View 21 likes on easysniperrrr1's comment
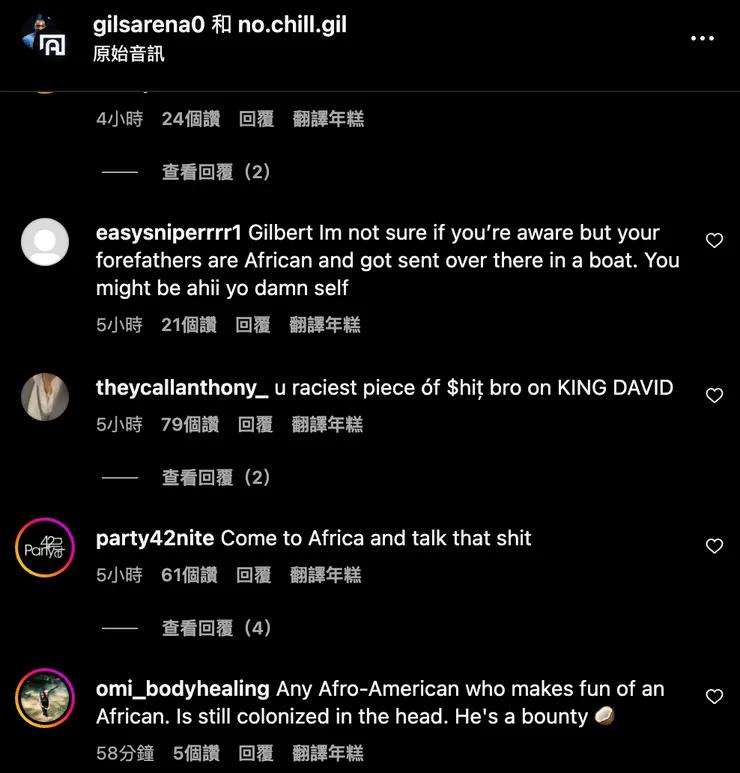 tap(189, 325)
